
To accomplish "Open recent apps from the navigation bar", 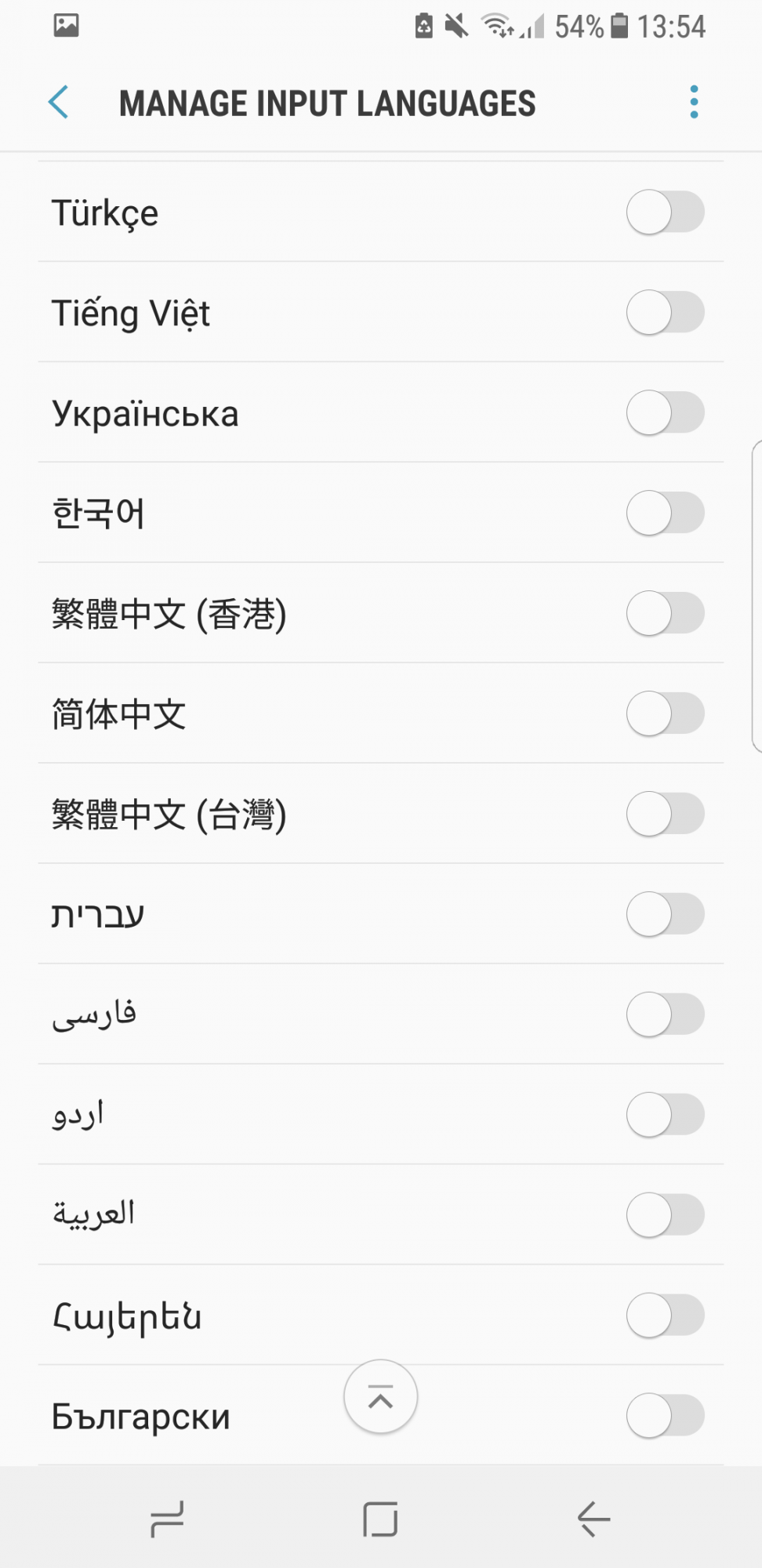I will [x=167, y=1519].
